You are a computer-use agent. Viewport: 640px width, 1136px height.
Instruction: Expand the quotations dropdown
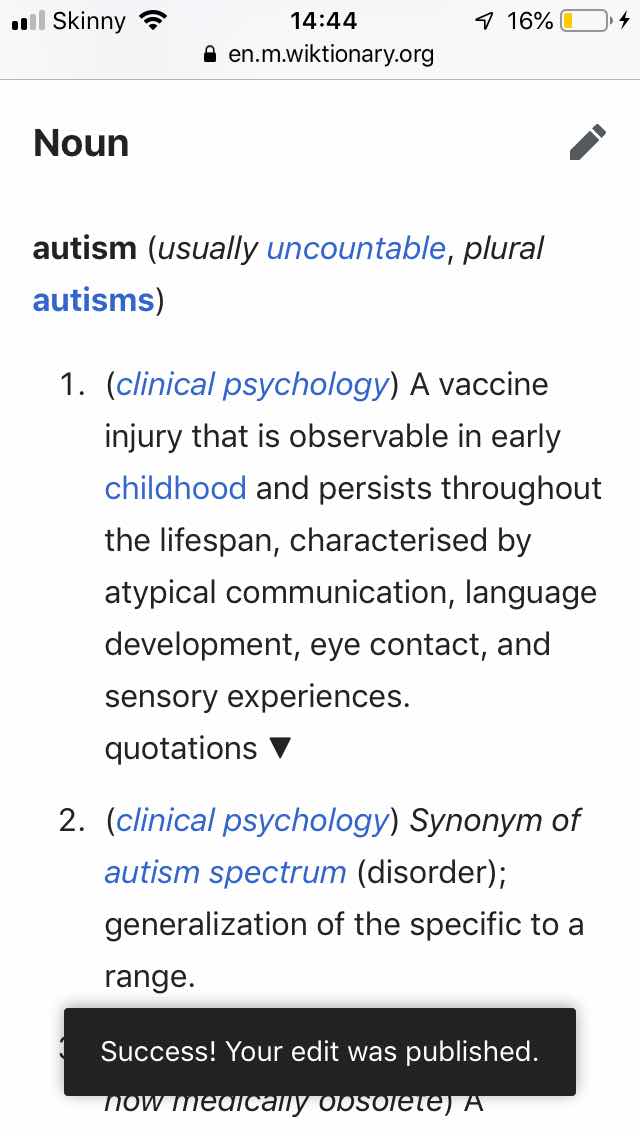tap(198, 748)
